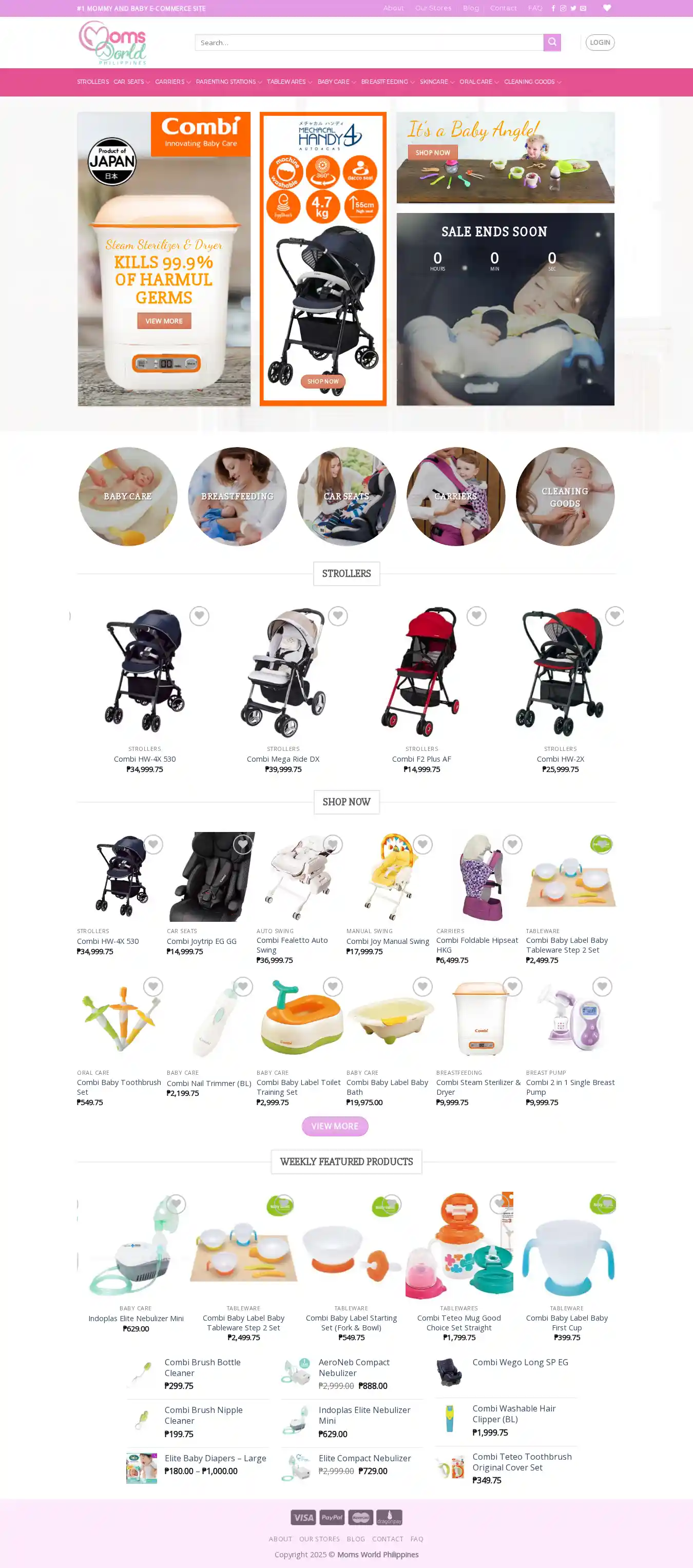Open Combi Joytrip EG GG product
Viewport: 693px width, 1568px height.
[202, 941]
